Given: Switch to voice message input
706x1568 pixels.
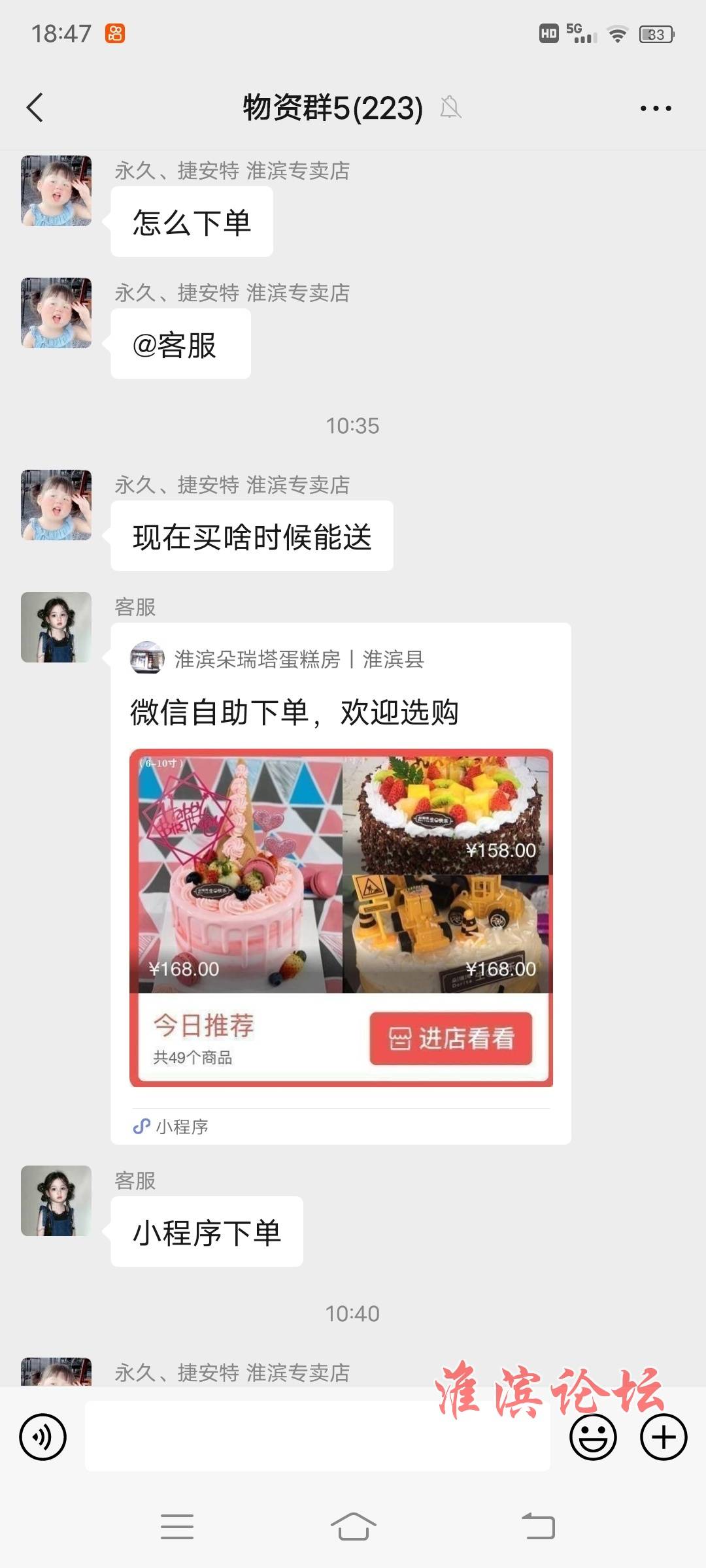Looking at the screenshot, I should (43, 1437).
